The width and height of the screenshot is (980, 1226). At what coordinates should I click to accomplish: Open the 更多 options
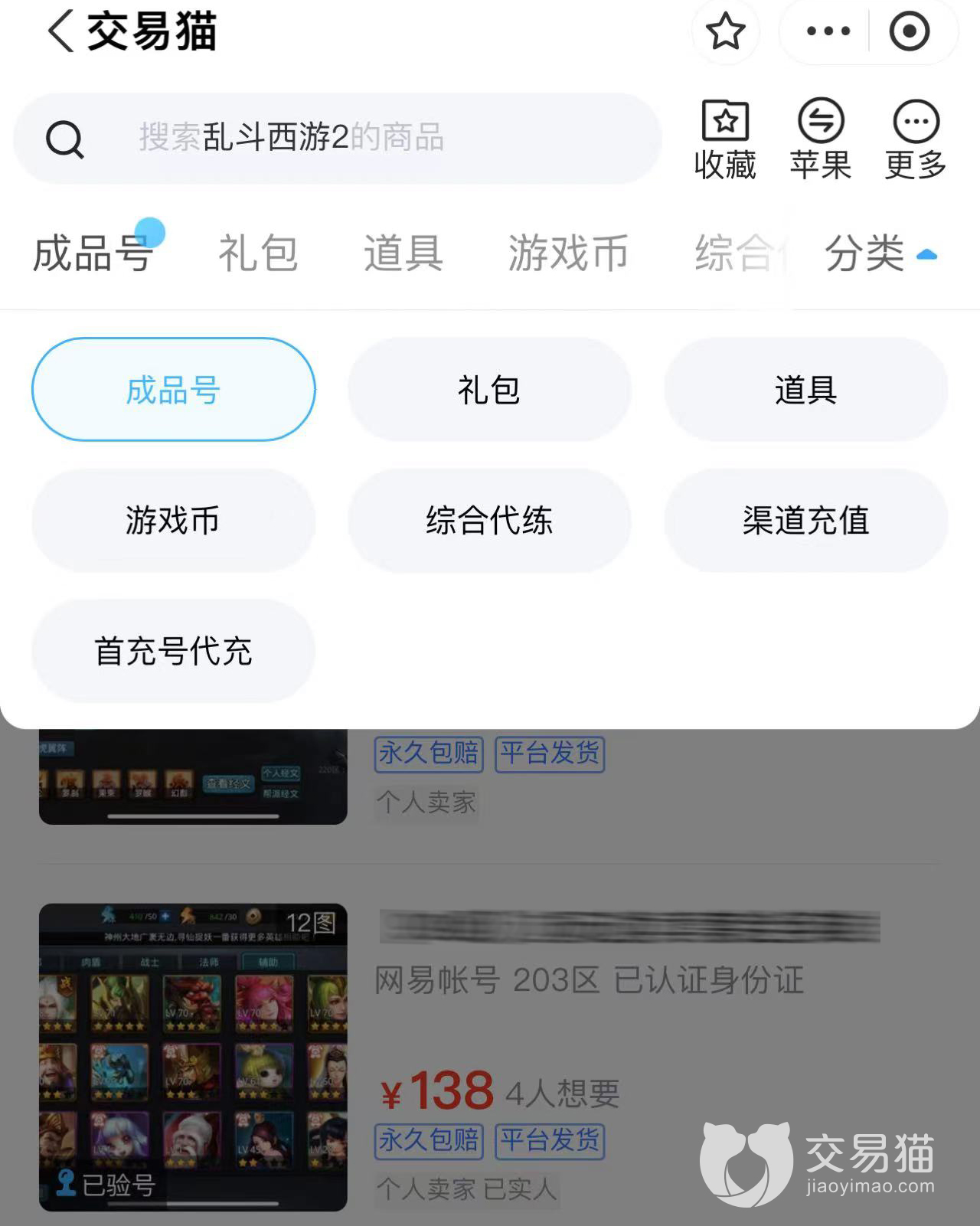916,139
